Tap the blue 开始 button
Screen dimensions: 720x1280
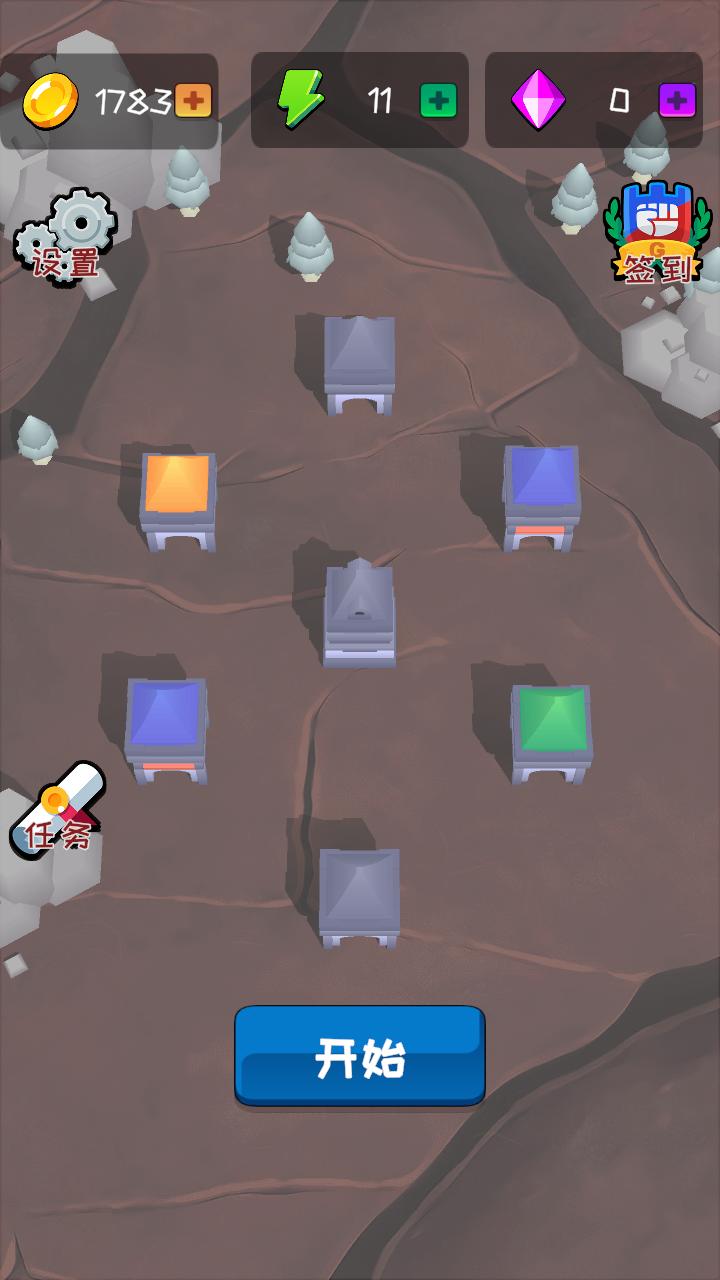point(360,1056)
